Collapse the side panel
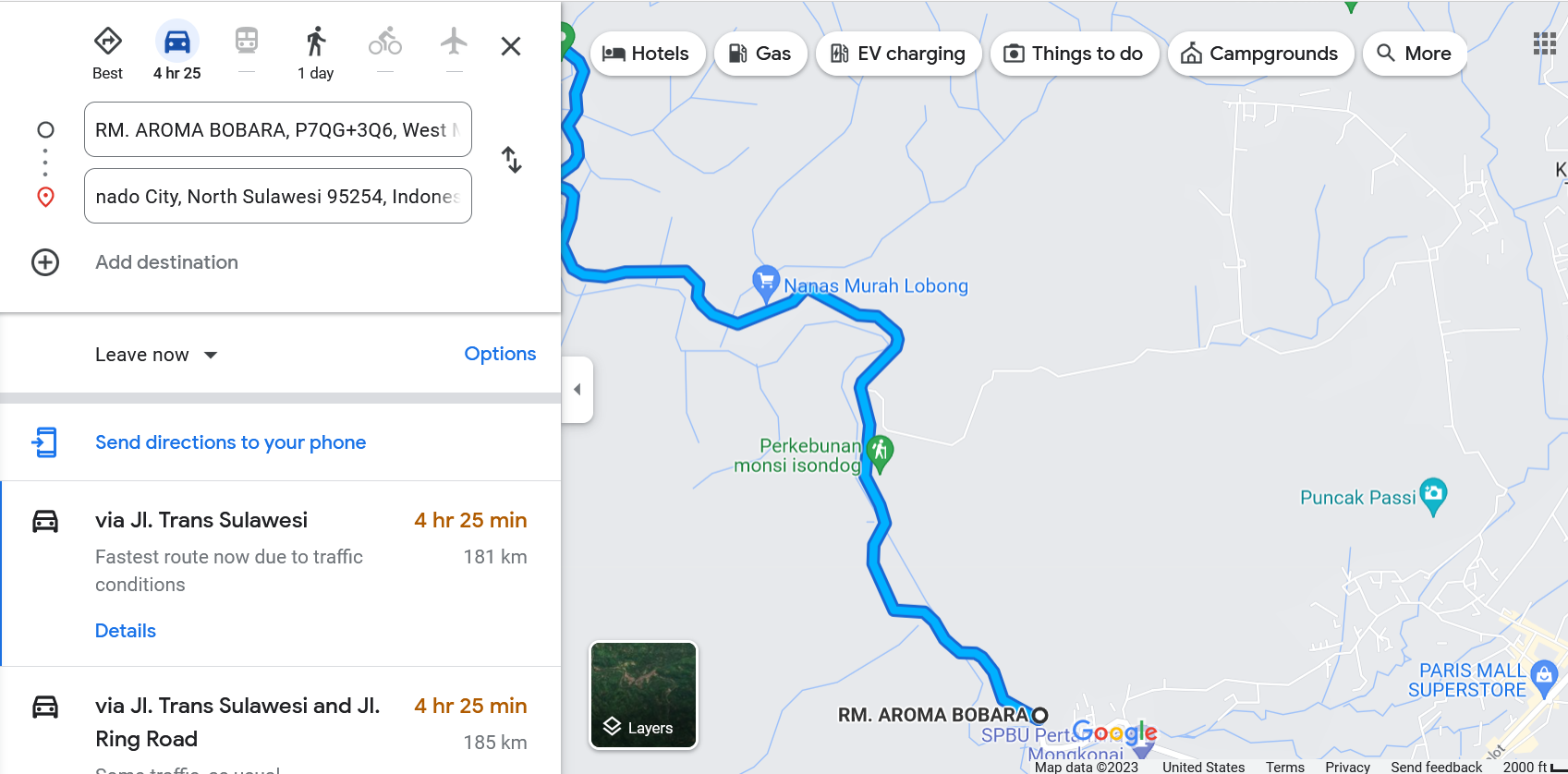Viewport: 1568px width, 774px height. pyautogui.click(x=577, y=389)
